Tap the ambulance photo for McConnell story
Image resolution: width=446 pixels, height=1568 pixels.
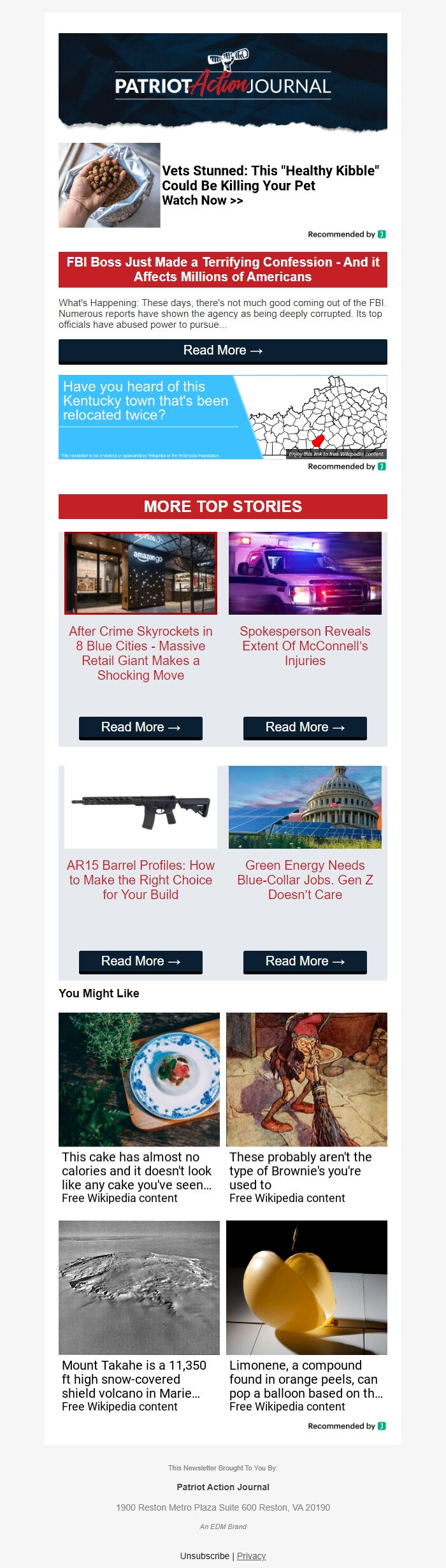[x=305, y=573]
